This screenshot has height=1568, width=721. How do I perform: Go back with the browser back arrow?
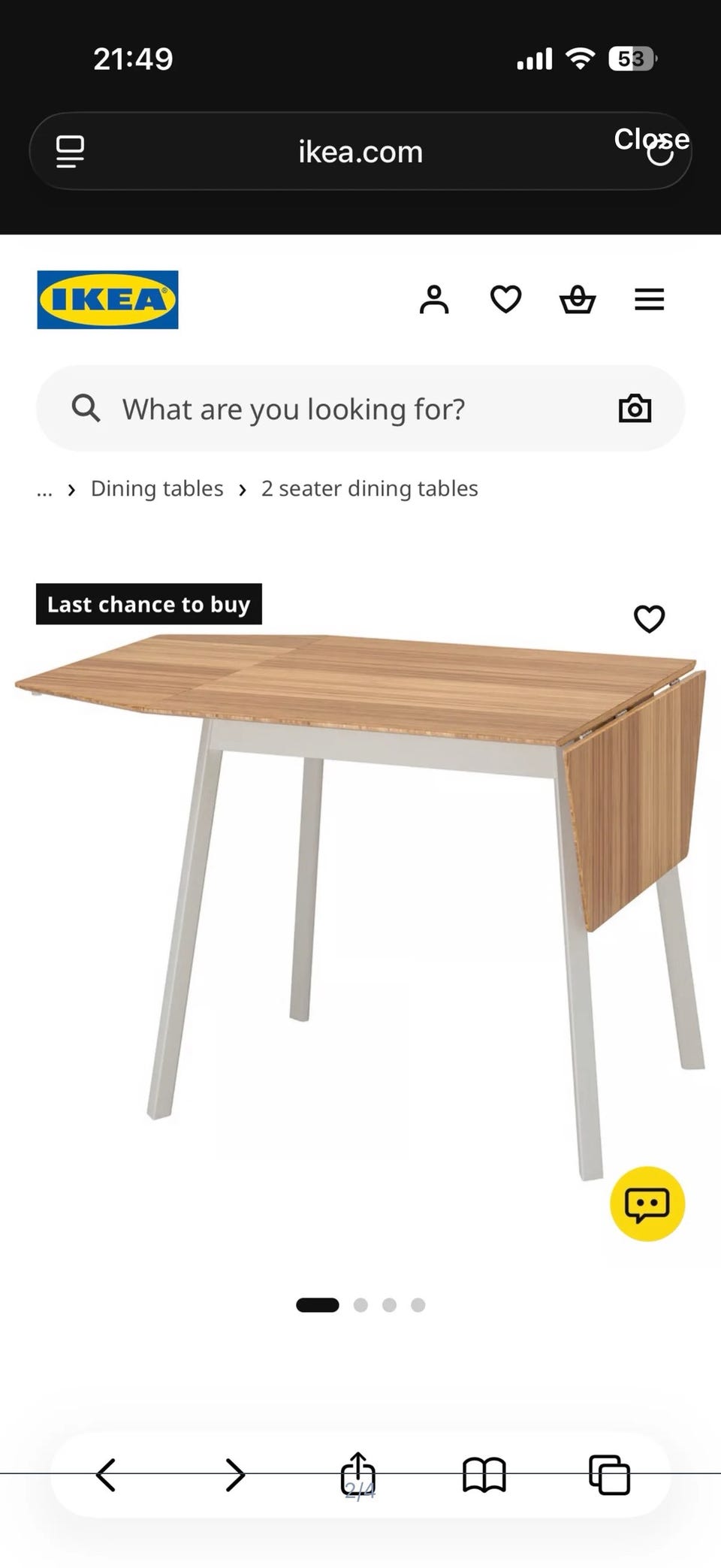pos(106,1474)
